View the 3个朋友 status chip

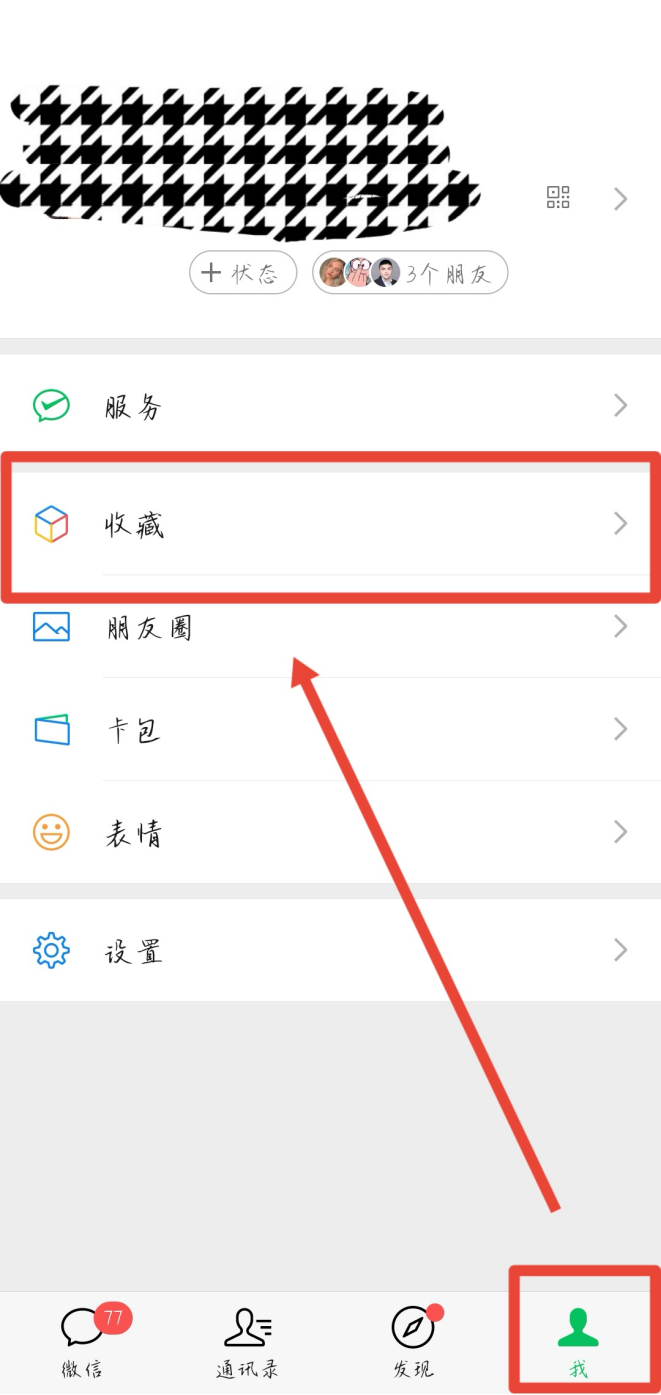tap(410, 273)
